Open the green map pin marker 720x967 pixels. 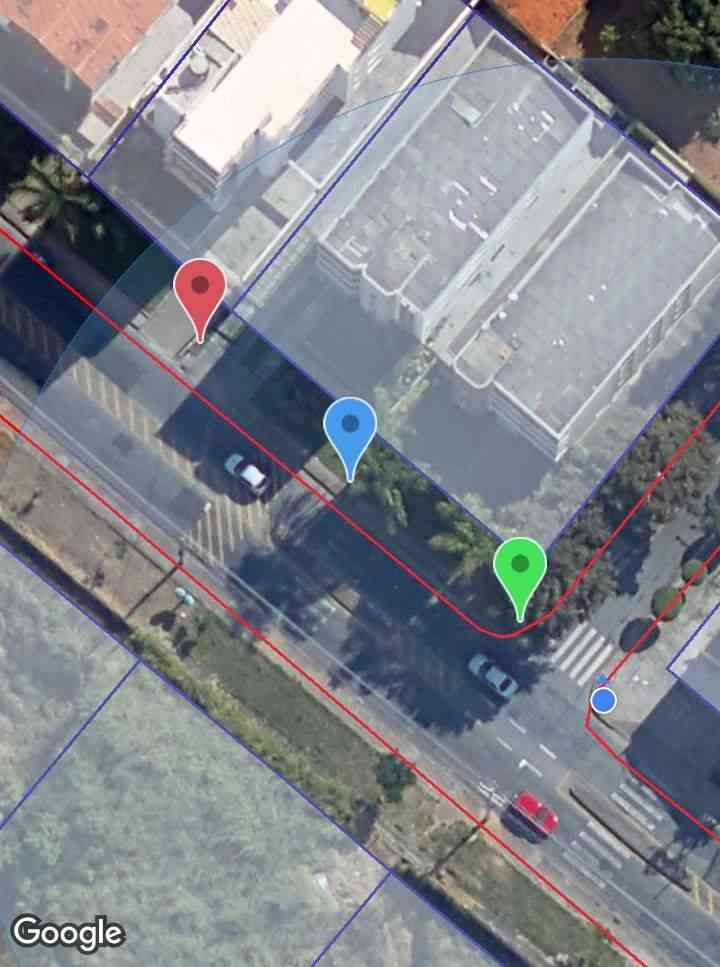520,568
